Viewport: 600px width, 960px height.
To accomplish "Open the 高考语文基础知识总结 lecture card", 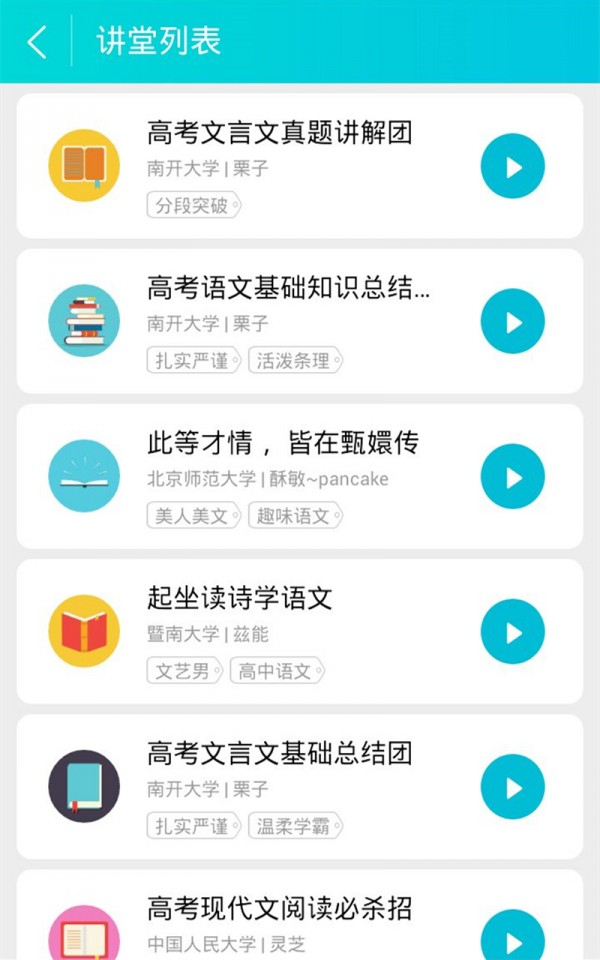I will pyautogui.click(x=288, y=289).
